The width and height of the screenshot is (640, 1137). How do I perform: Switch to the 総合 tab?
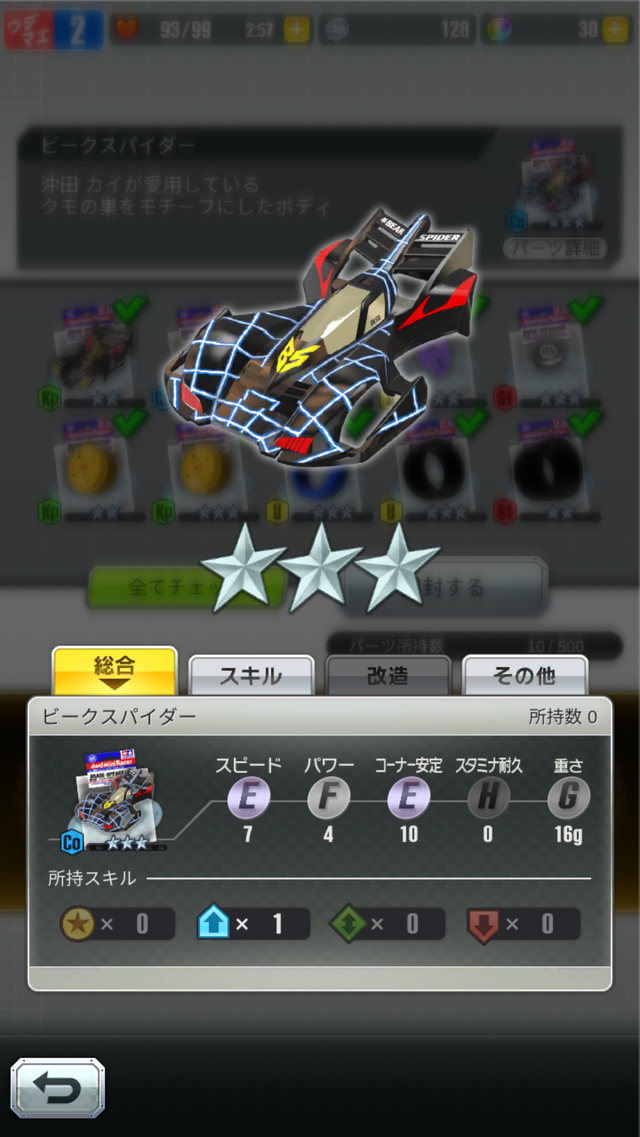114,670
